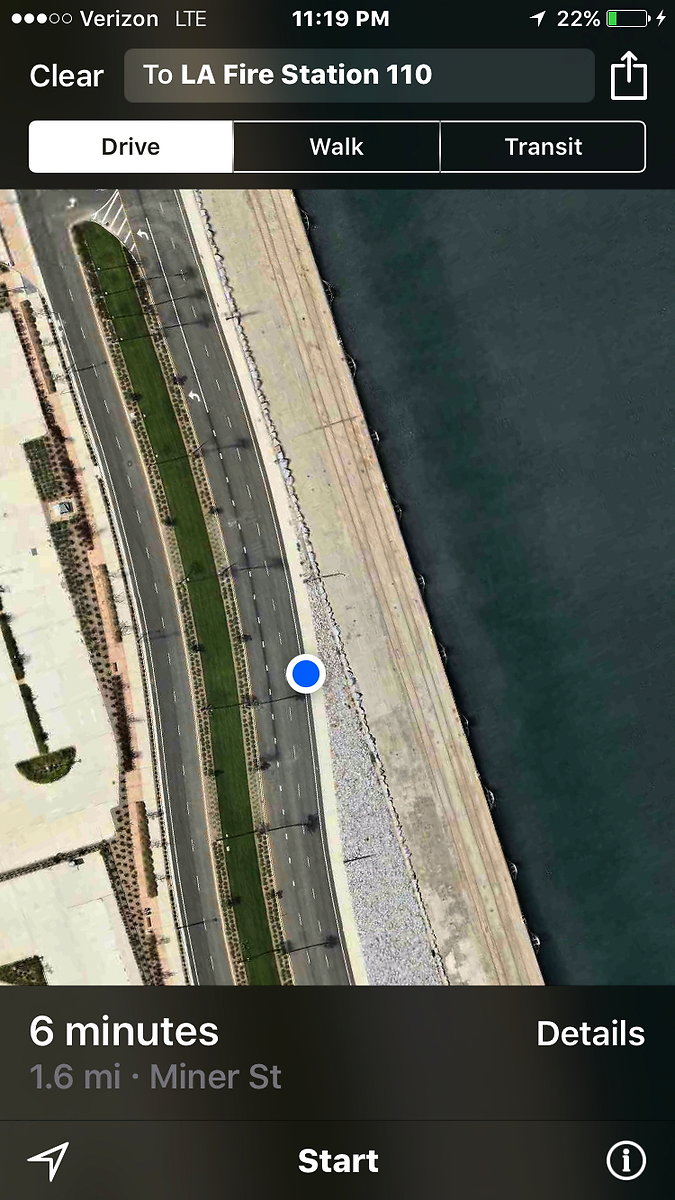The height and width of the screenshot is (1200, 675).
Task: Tap the blue current location dot
Action: (305, 673)
